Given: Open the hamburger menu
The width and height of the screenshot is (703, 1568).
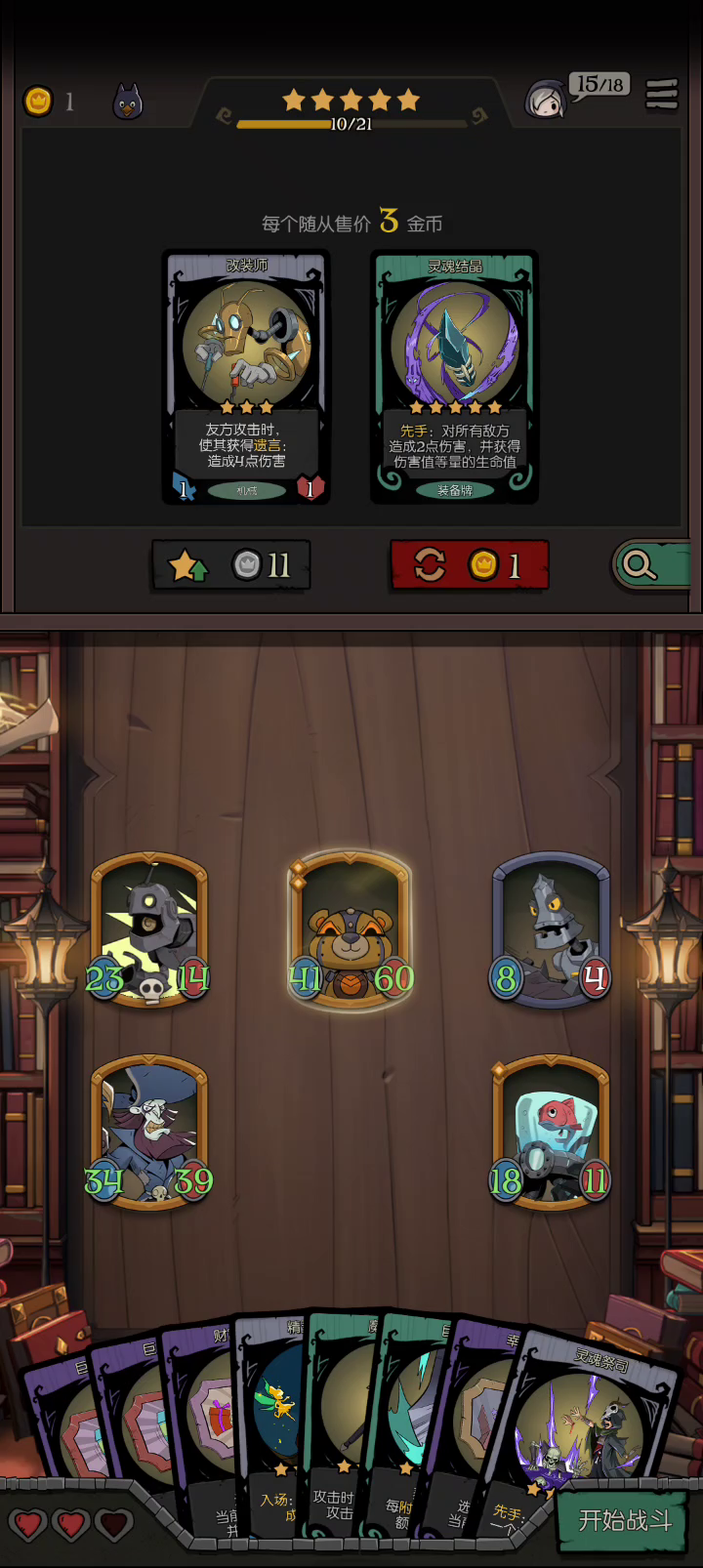Looking at the screenshot, I should 661,95.
